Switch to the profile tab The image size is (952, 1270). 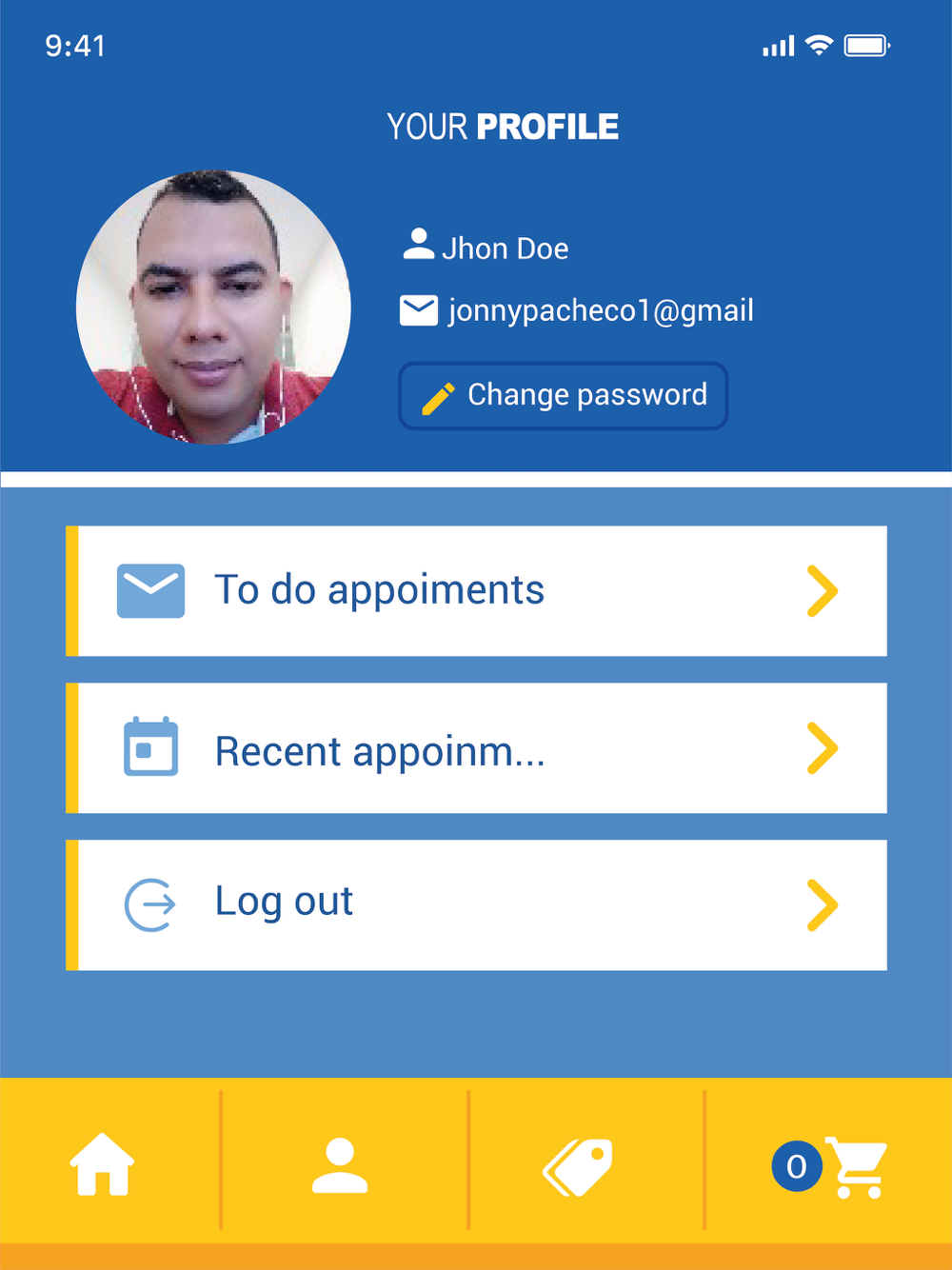(340, 1165)
